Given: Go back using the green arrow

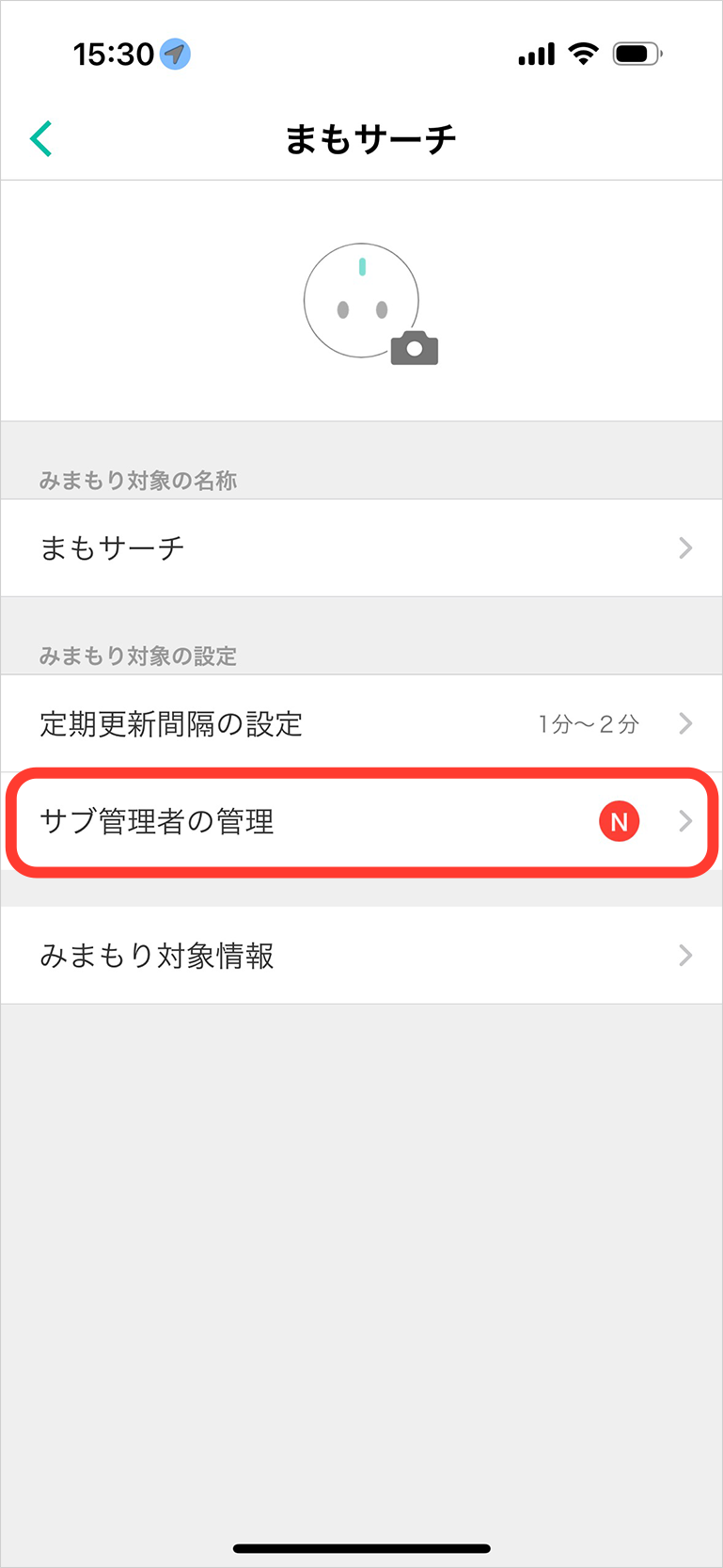Looking at the screenshot, I should pyautogui.click(x=41, y=139).
